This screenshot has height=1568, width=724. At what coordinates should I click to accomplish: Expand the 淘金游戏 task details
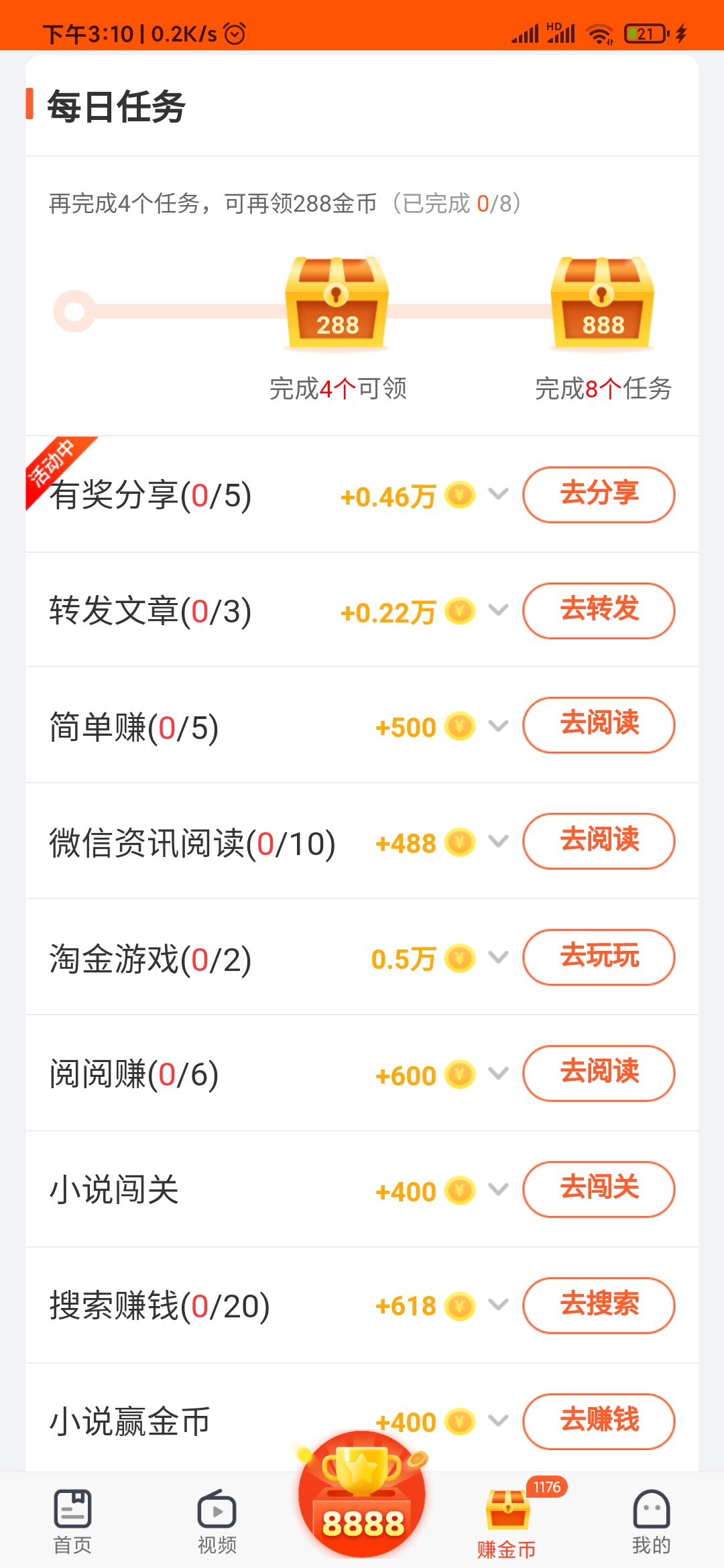click(x=498, y=957)
